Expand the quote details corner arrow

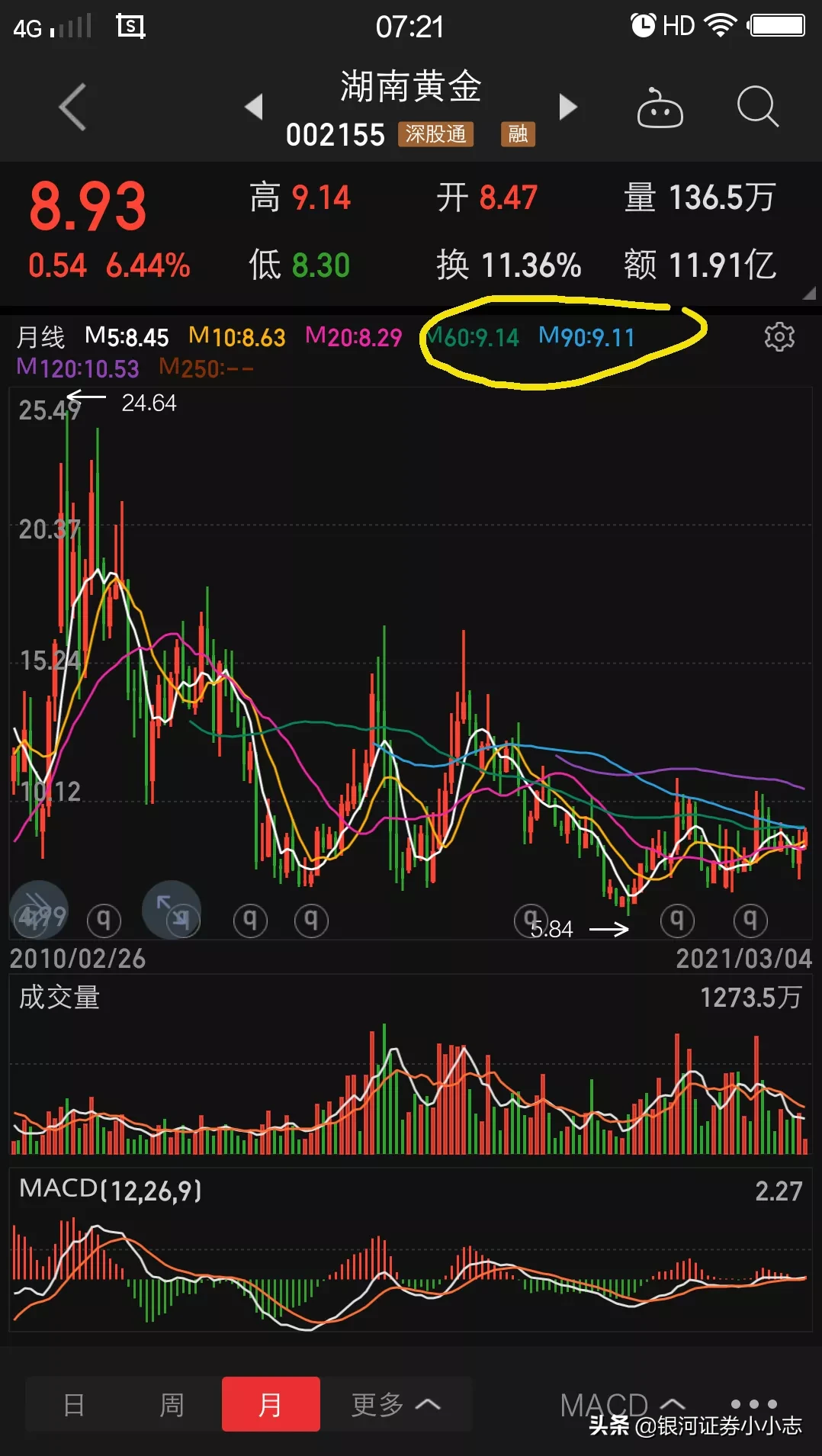(809, 293)
